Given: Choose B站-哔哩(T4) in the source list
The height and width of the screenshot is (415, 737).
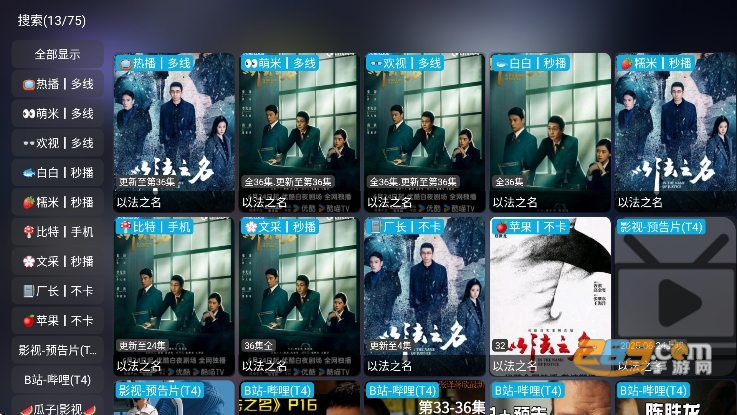Looking at the screenshot, I should click(58, 380).
